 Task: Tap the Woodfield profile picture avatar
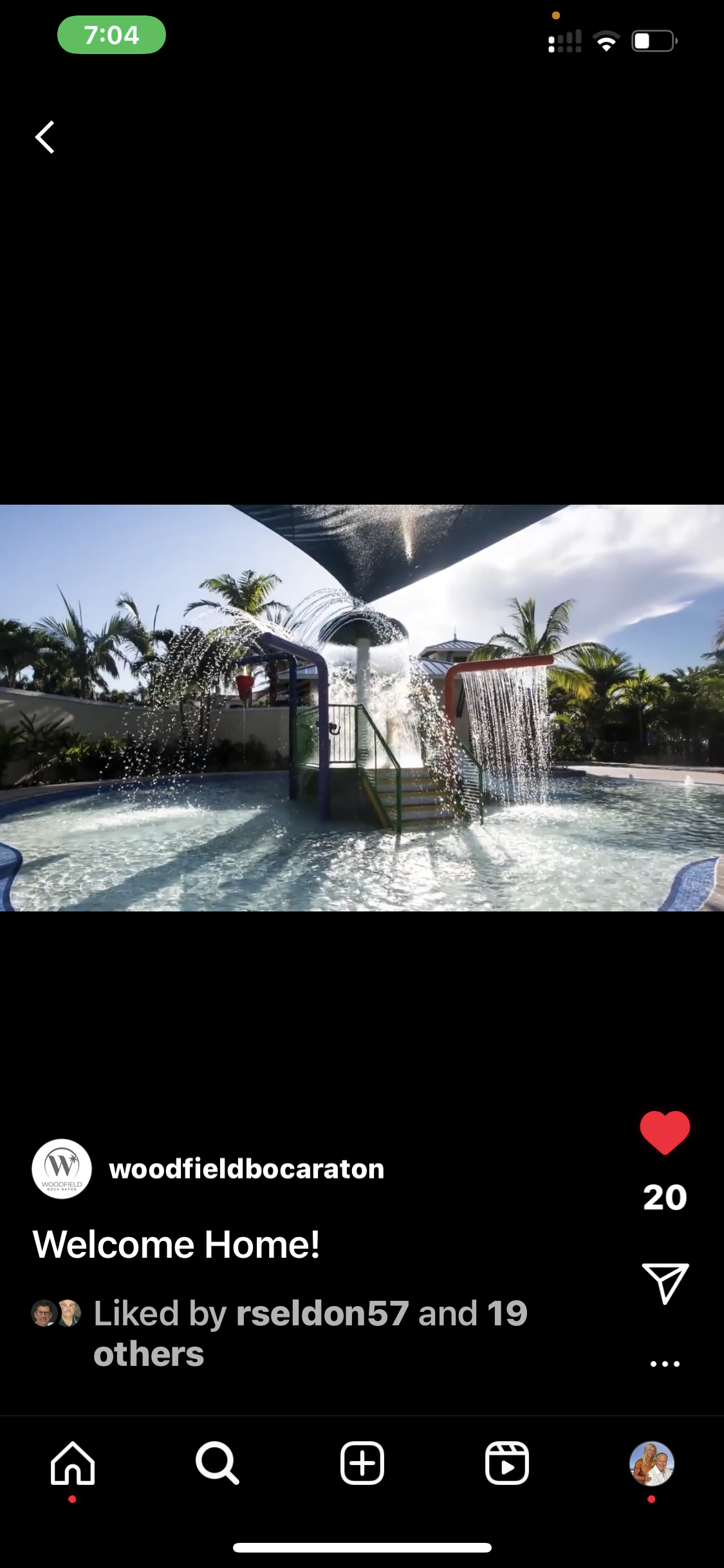62,1169
